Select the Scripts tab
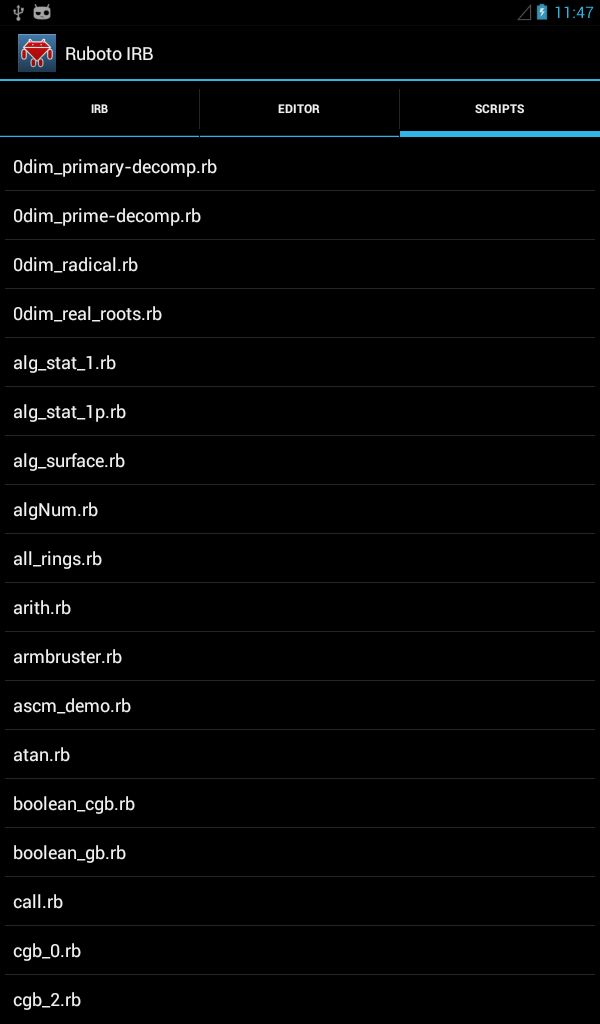Image resolution: width=600 pixels, height=1024 pixels. (499, 109)
